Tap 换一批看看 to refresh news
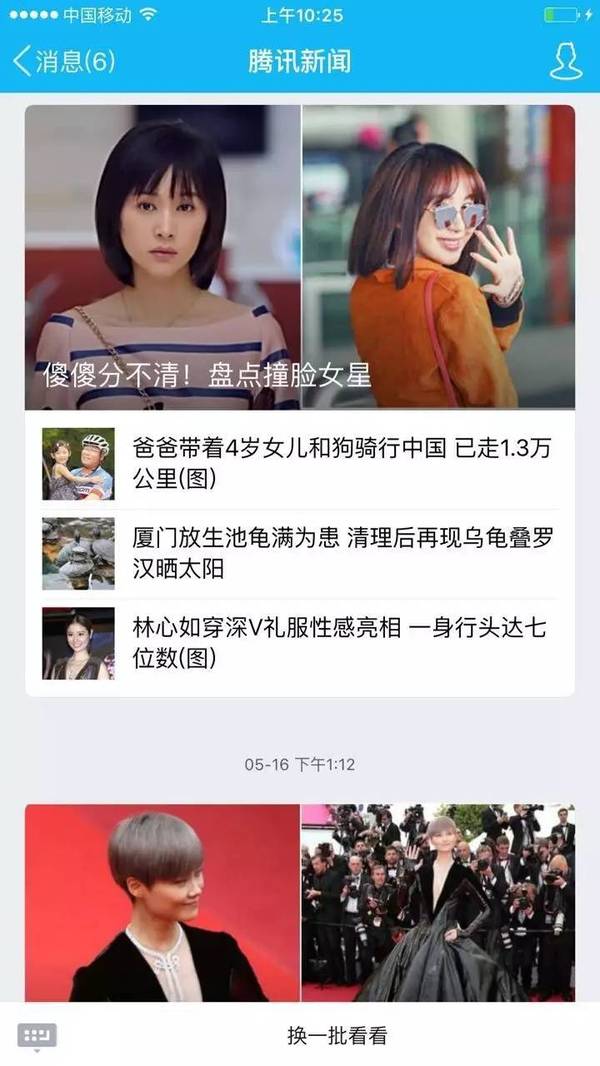Viewport: 600px width, 1066px height. (336, 1036)
